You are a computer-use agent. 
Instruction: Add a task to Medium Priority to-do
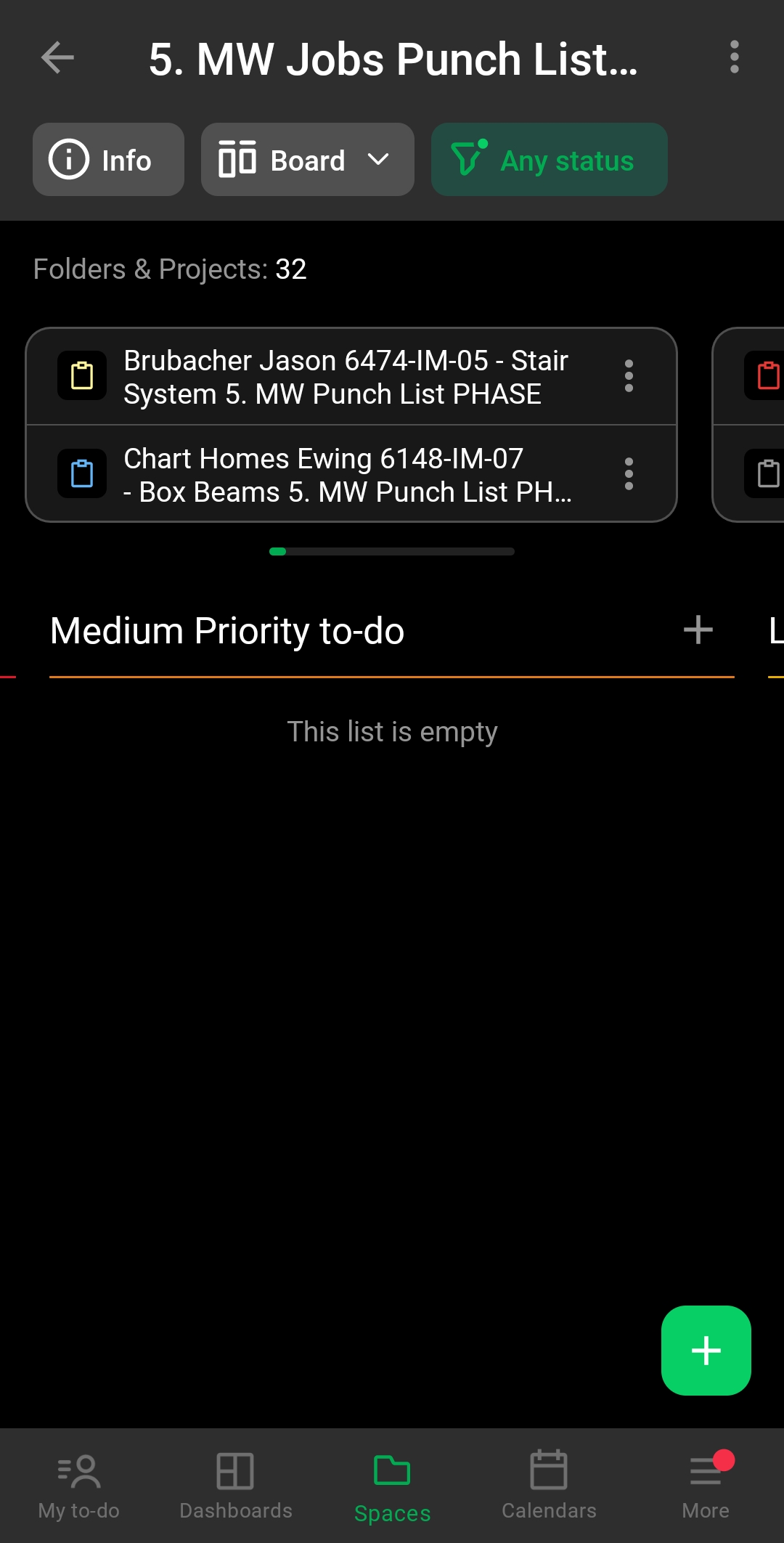point(698,630)
